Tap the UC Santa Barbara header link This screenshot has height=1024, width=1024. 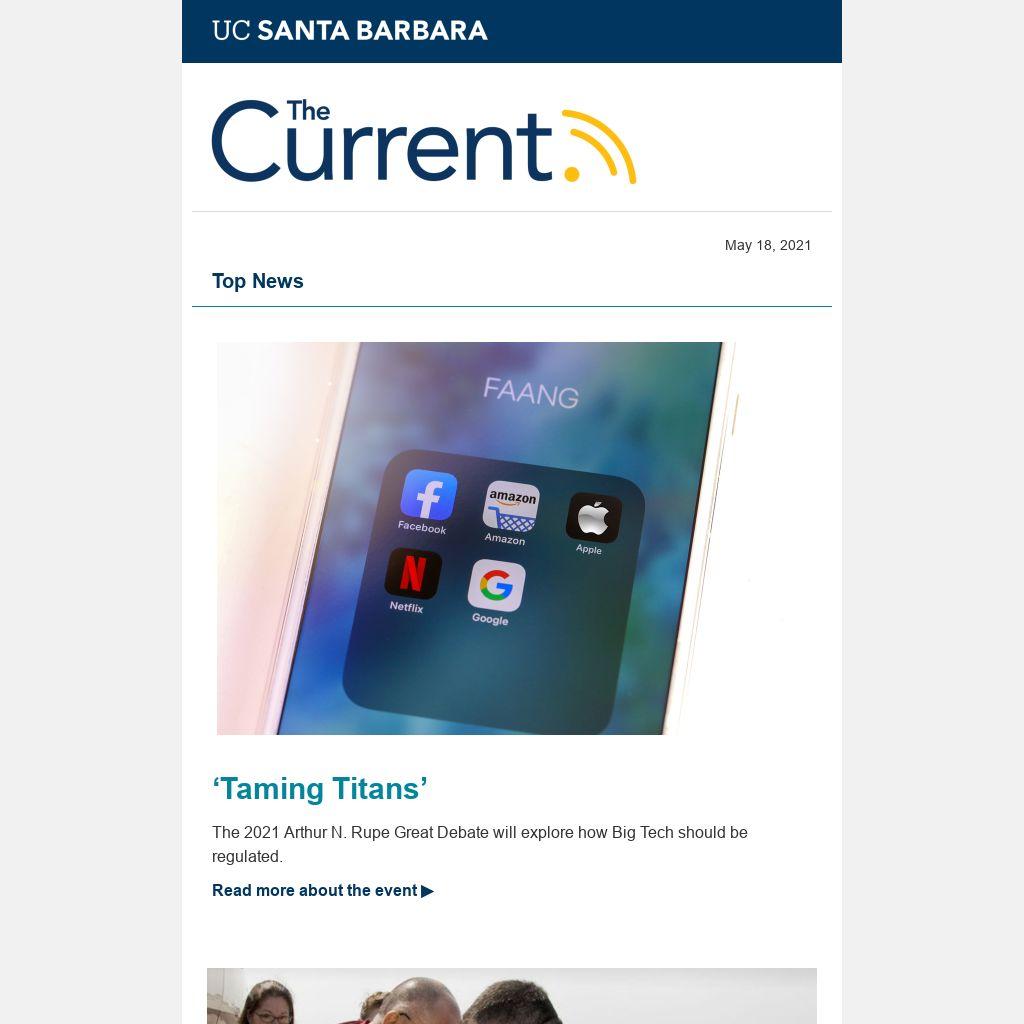(350, 30)
